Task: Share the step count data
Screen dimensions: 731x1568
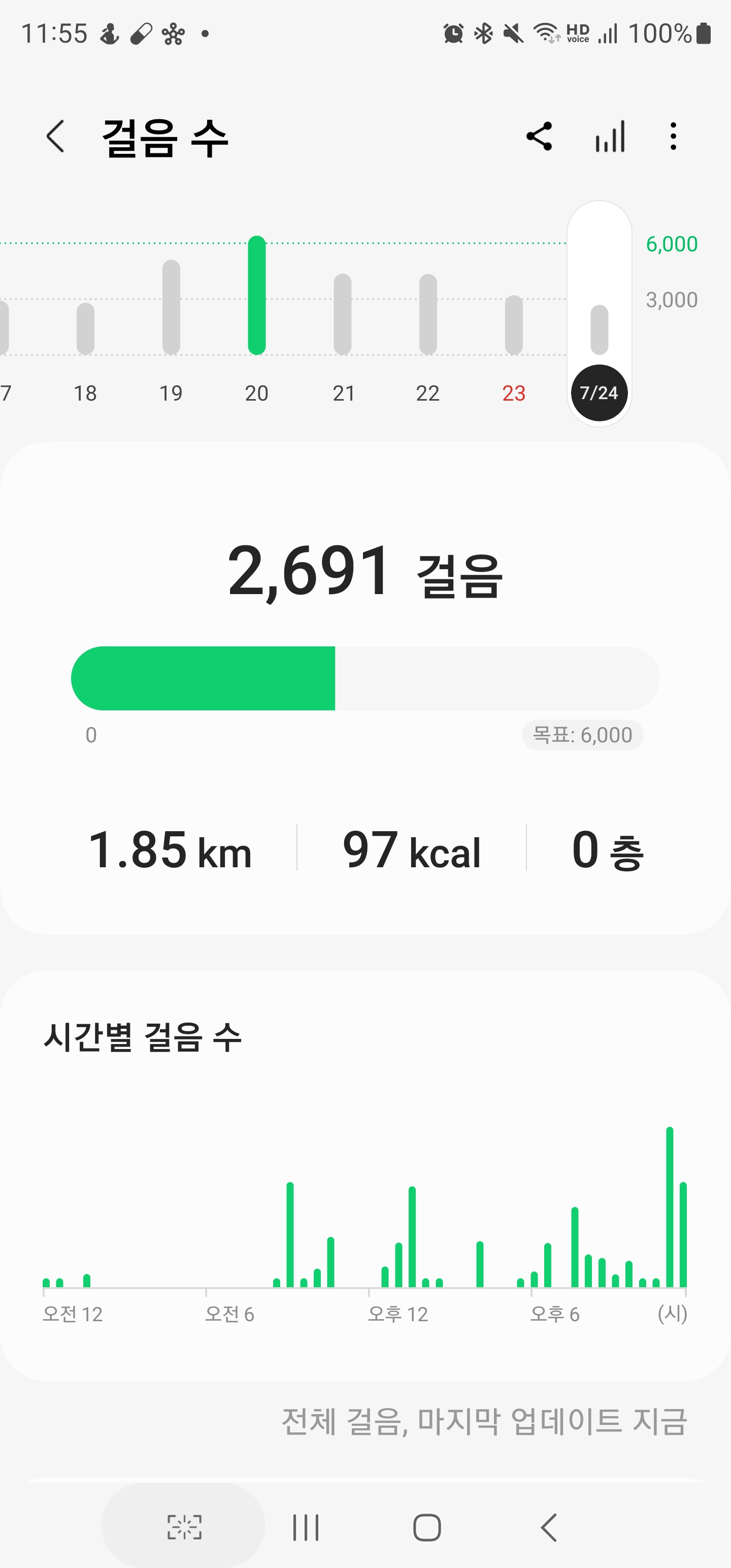Action: [539, 137]
